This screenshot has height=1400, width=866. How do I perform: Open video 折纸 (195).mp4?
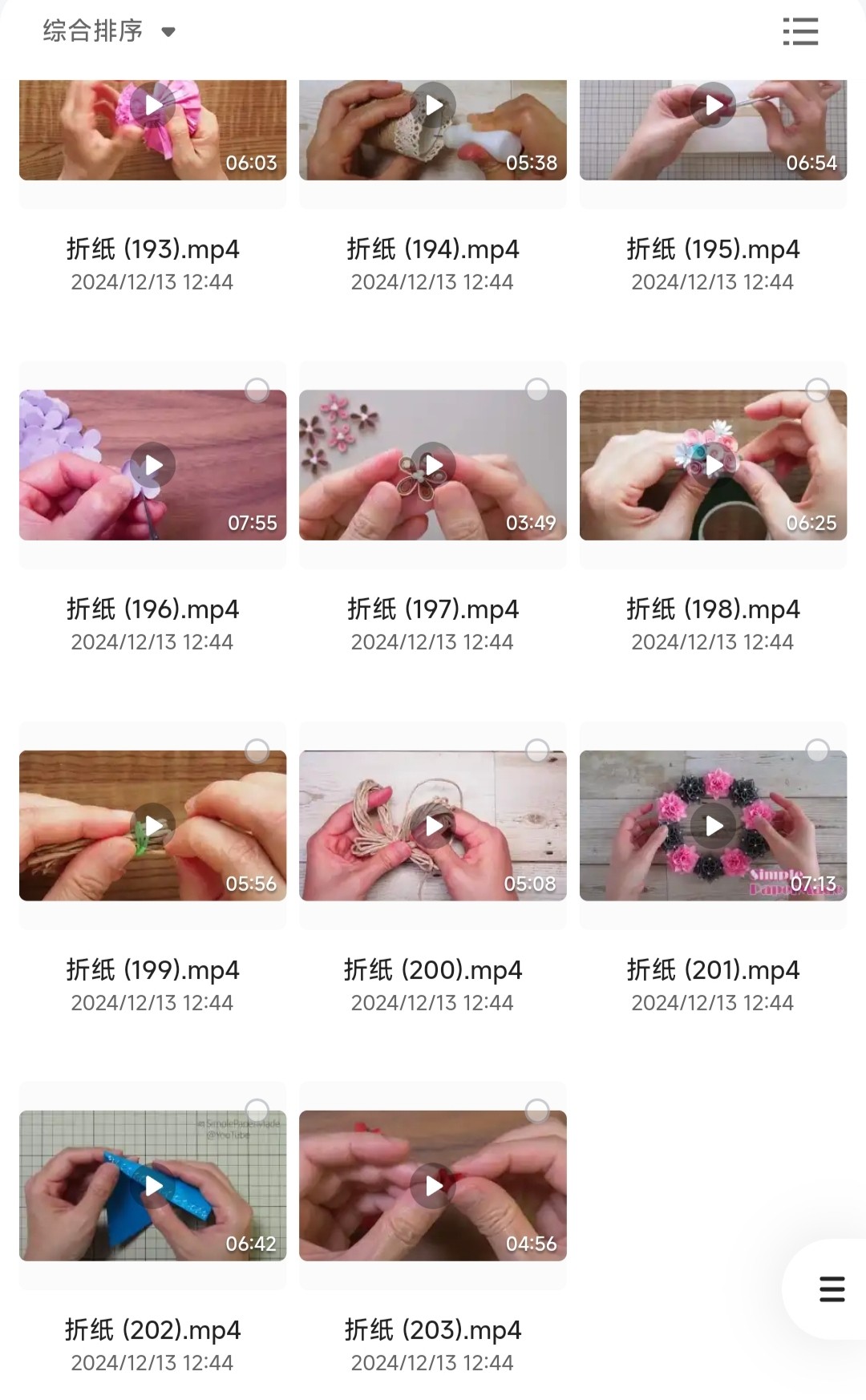(713, 128)
